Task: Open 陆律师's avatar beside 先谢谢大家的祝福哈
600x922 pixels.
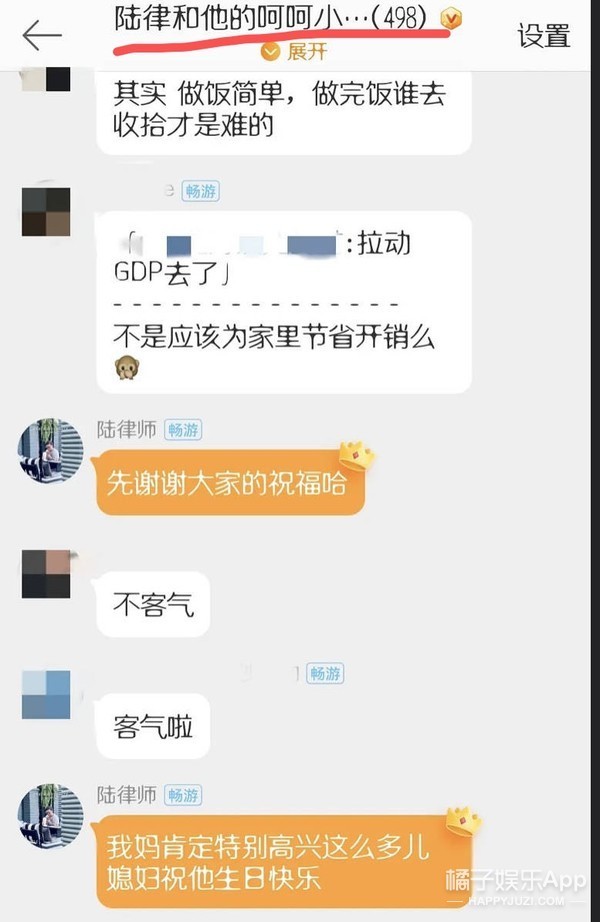Action: click(50, 451)
